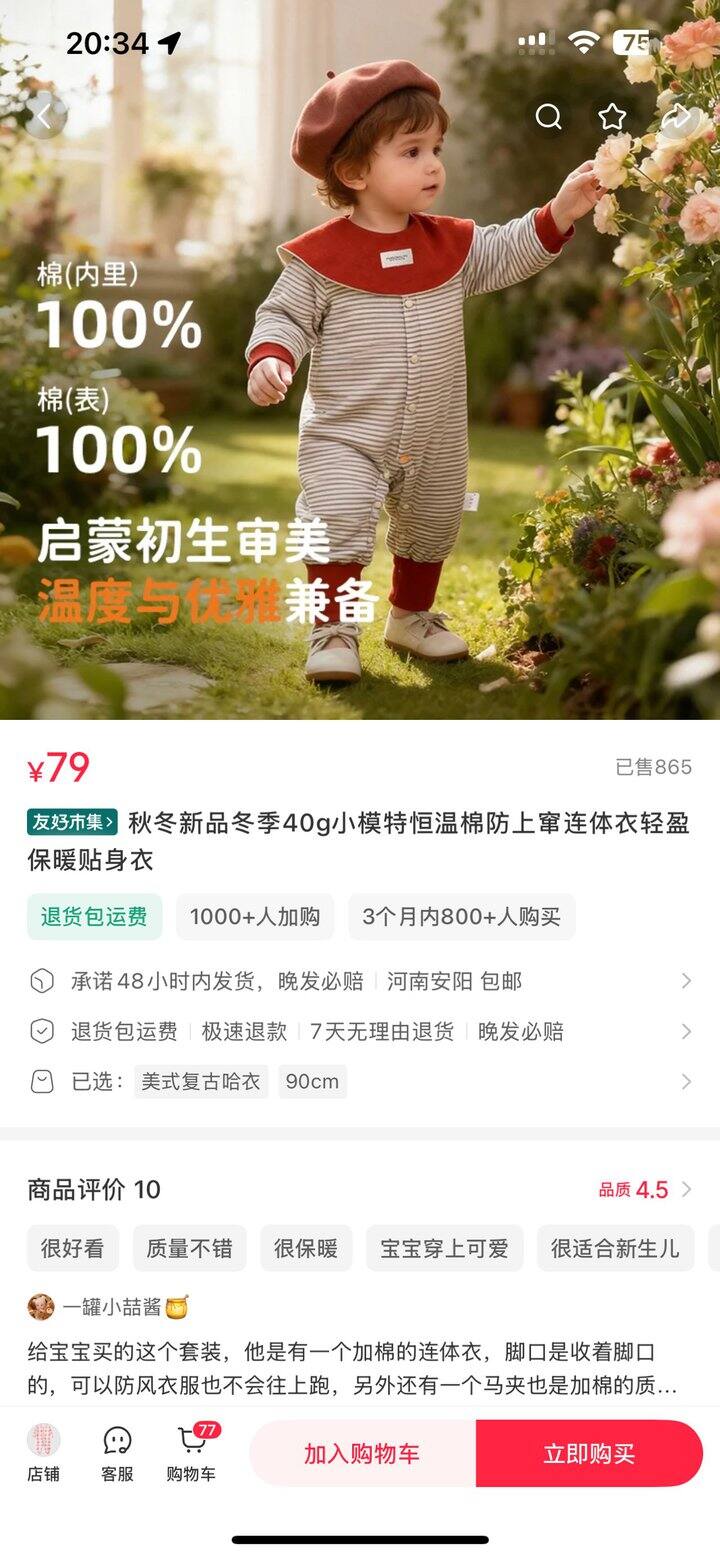
Task: Open shipping details row 承诺48小时内发货
Action: 360,981
